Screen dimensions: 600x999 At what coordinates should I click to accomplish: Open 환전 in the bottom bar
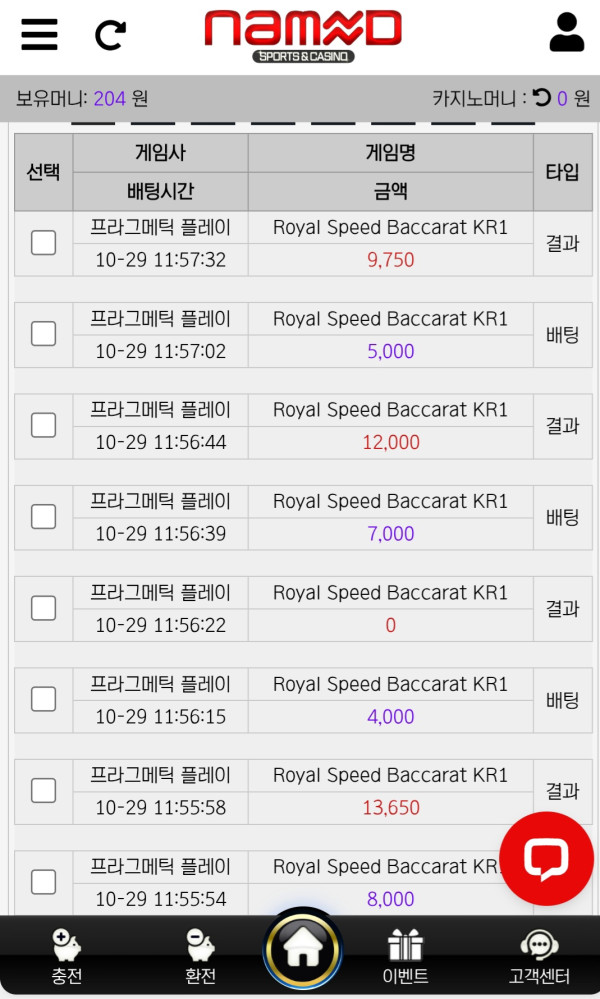[200, 957]
